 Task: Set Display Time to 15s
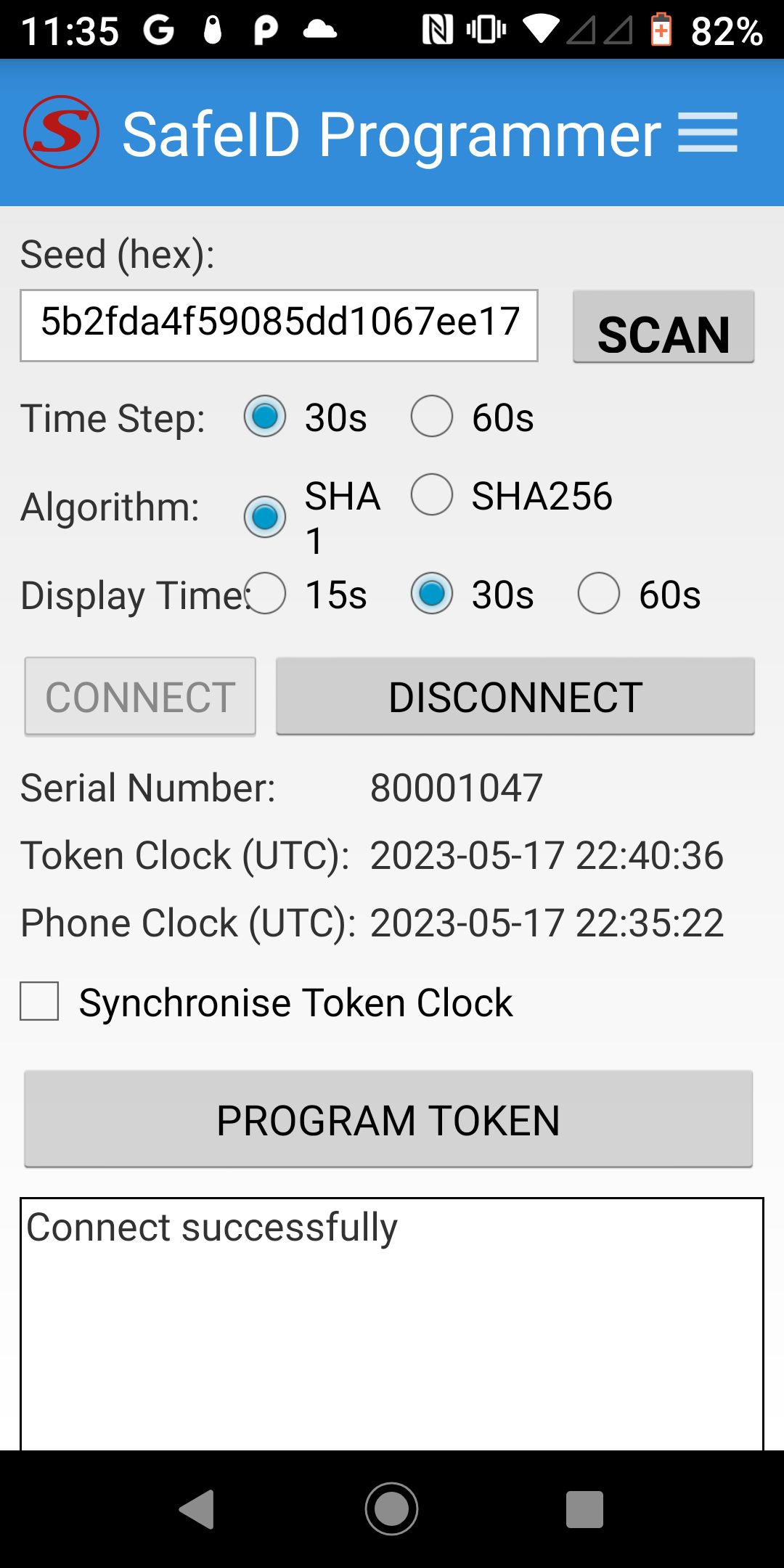click(265, 594)
